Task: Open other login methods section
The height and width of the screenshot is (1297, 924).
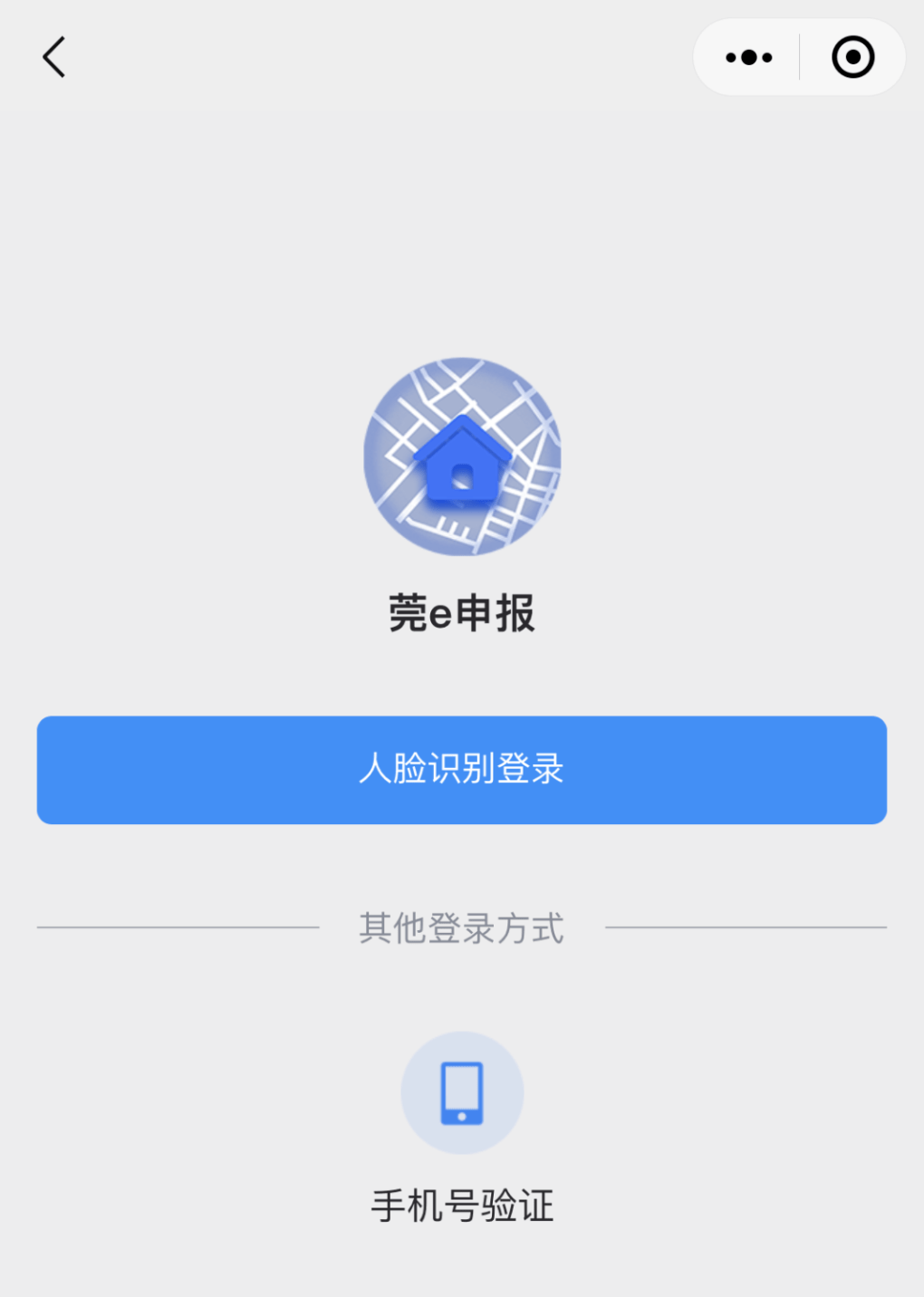Action: [462, 927]
